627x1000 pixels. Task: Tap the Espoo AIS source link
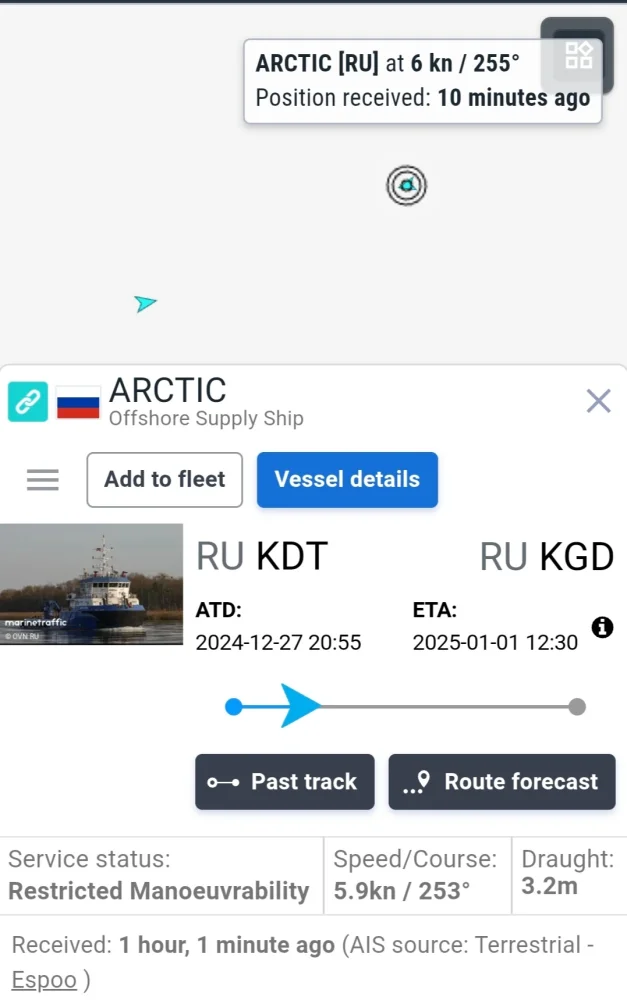(44, 980)
